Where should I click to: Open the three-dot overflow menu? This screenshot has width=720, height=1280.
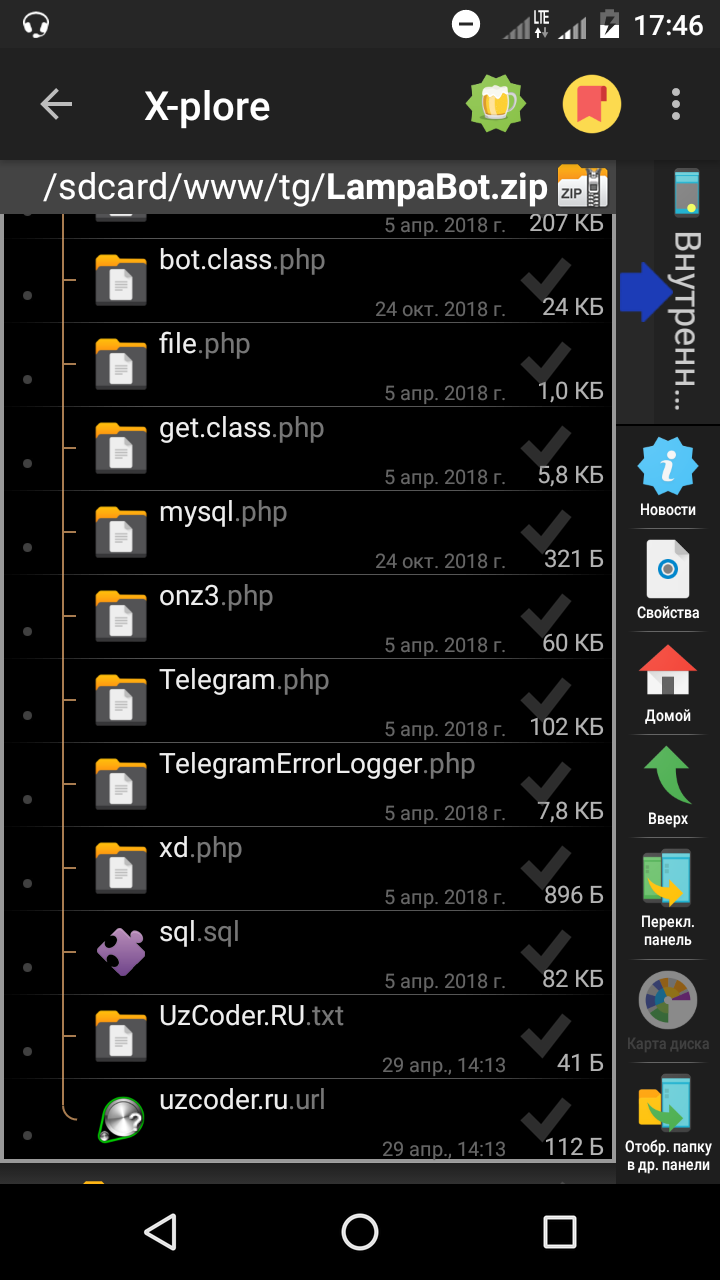click(676, 105)
